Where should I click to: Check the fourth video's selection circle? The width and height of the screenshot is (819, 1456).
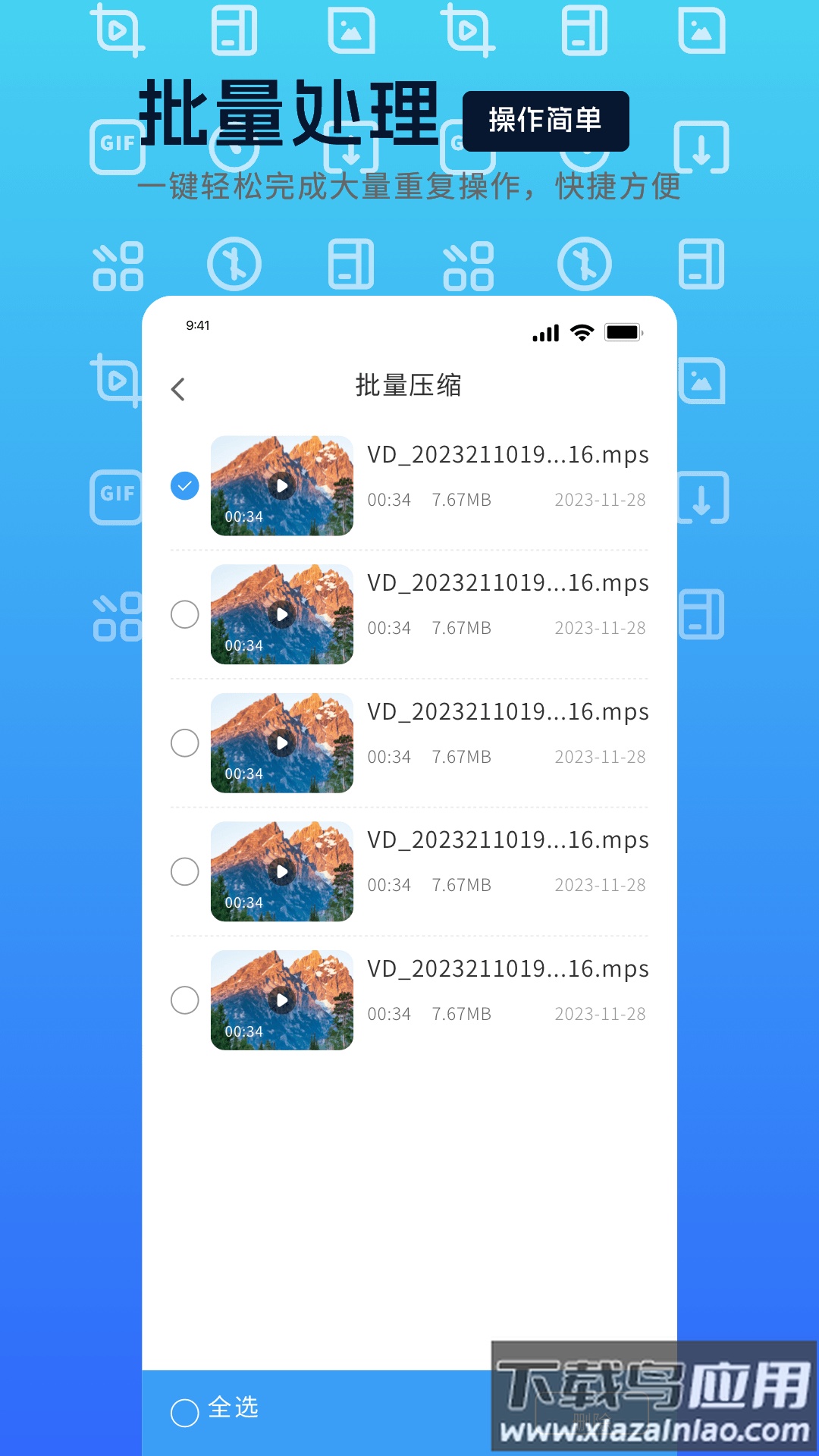coord(183,871)
